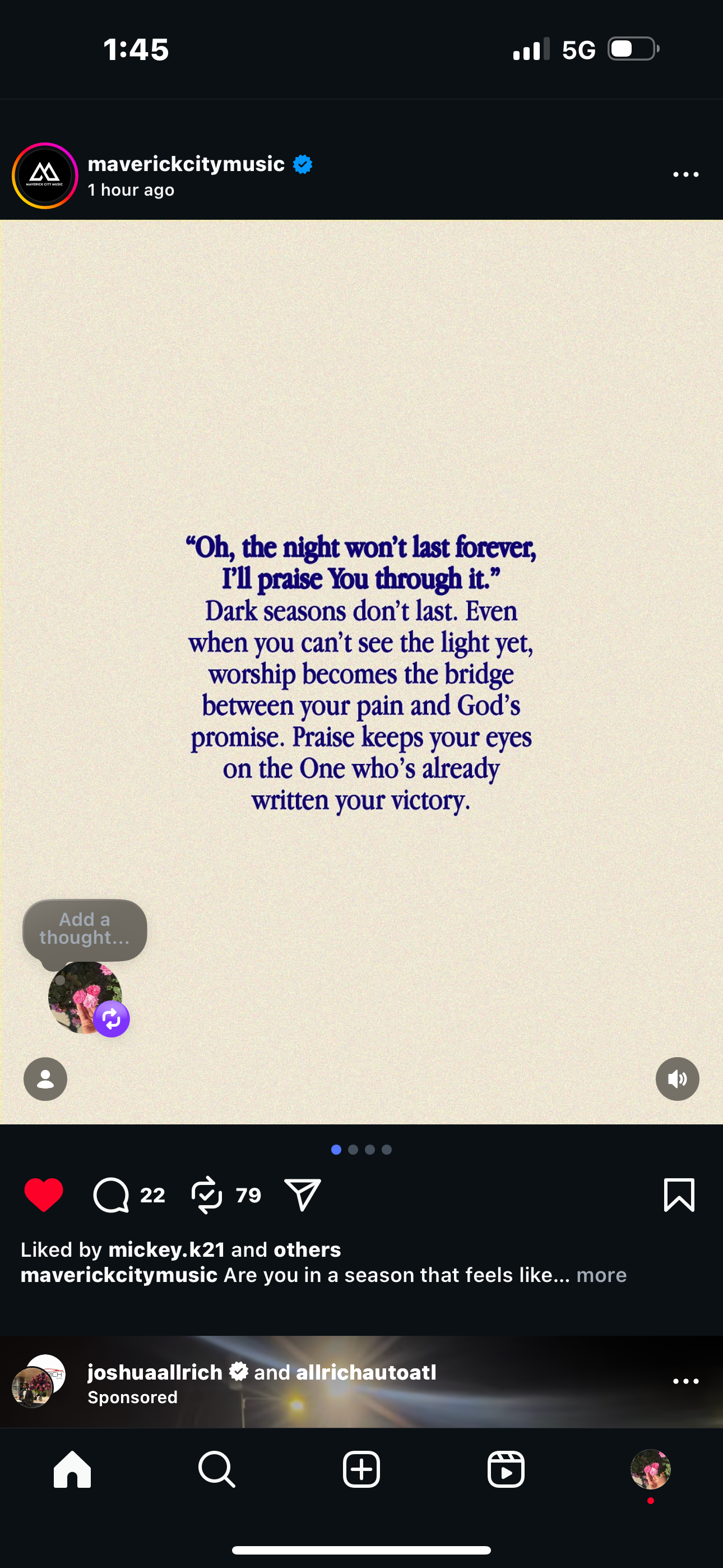Image resolution: width=723 pixels, height=1568 pixels.
Task: Share the post via send icon
Action: (x=303, y=1195)
